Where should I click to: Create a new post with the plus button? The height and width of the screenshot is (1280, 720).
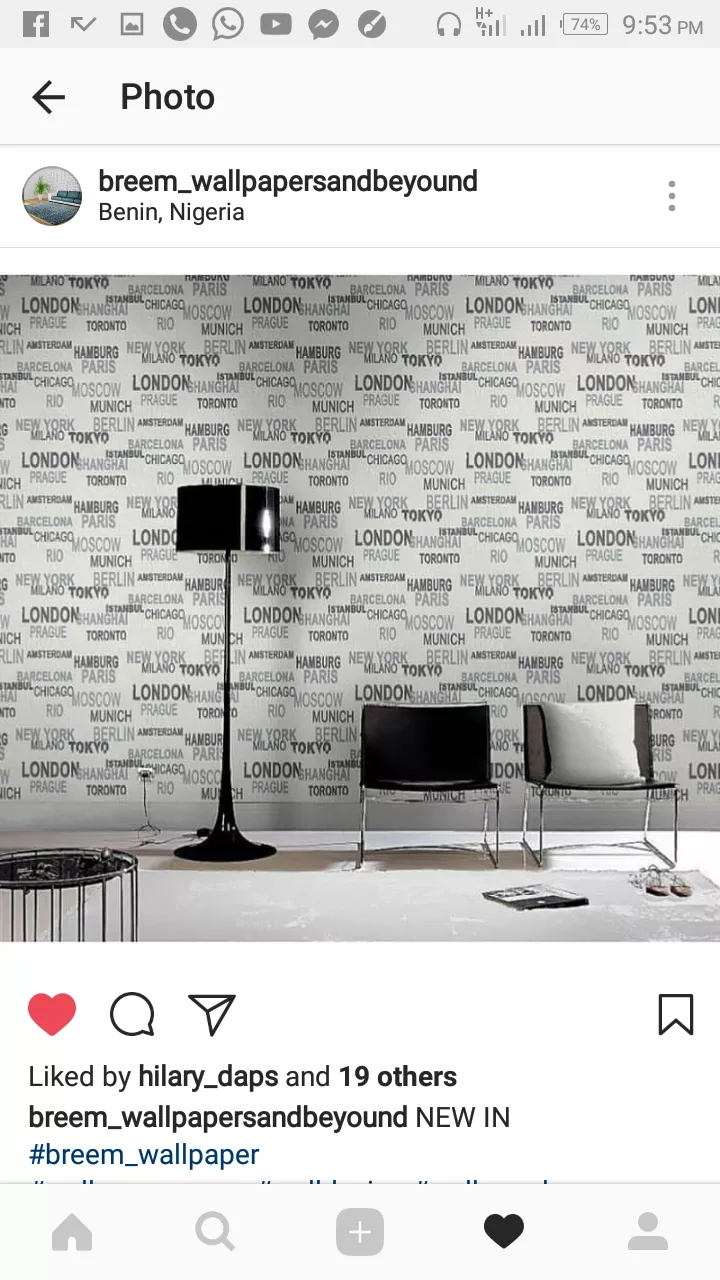click(x=360, y=1232)
